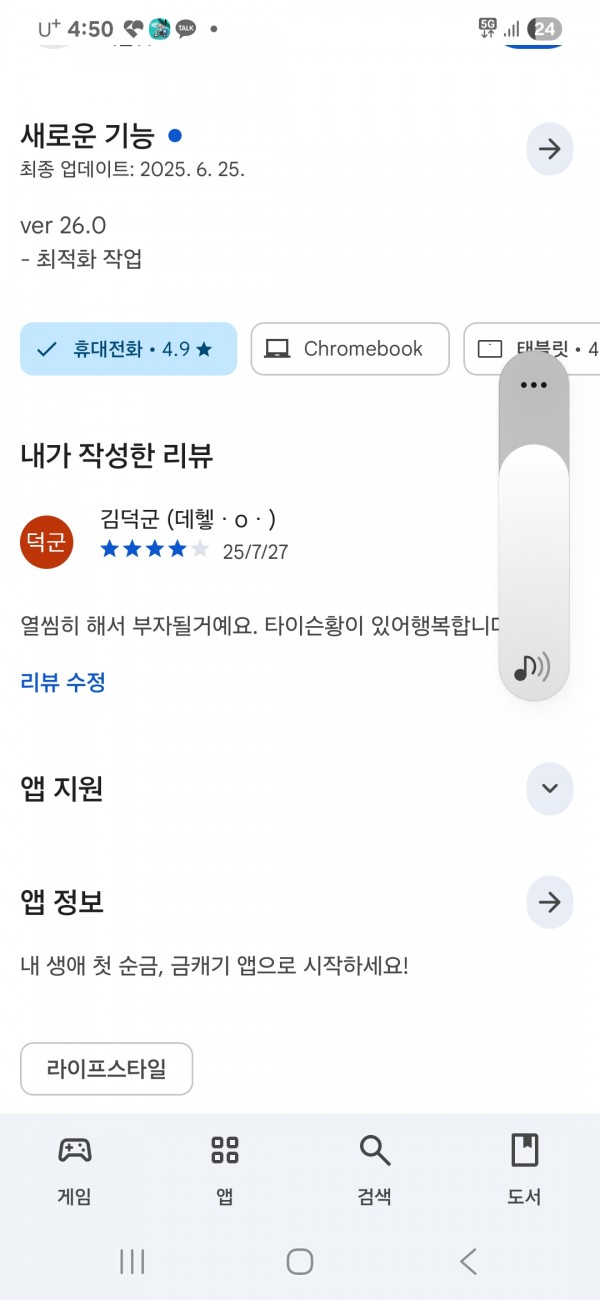Switch to the 도서 tab
600x1300 pixels.
[x=524, y=1169]
